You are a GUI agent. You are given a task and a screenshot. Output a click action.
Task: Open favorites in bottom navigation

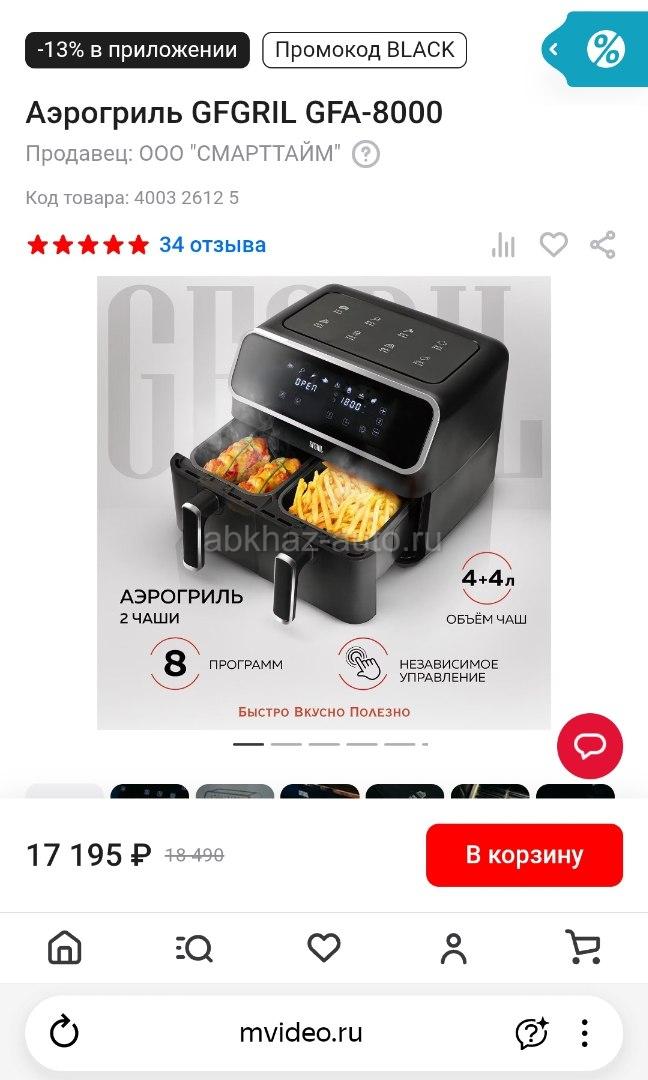pyautogui.click(x=323, y=946)
